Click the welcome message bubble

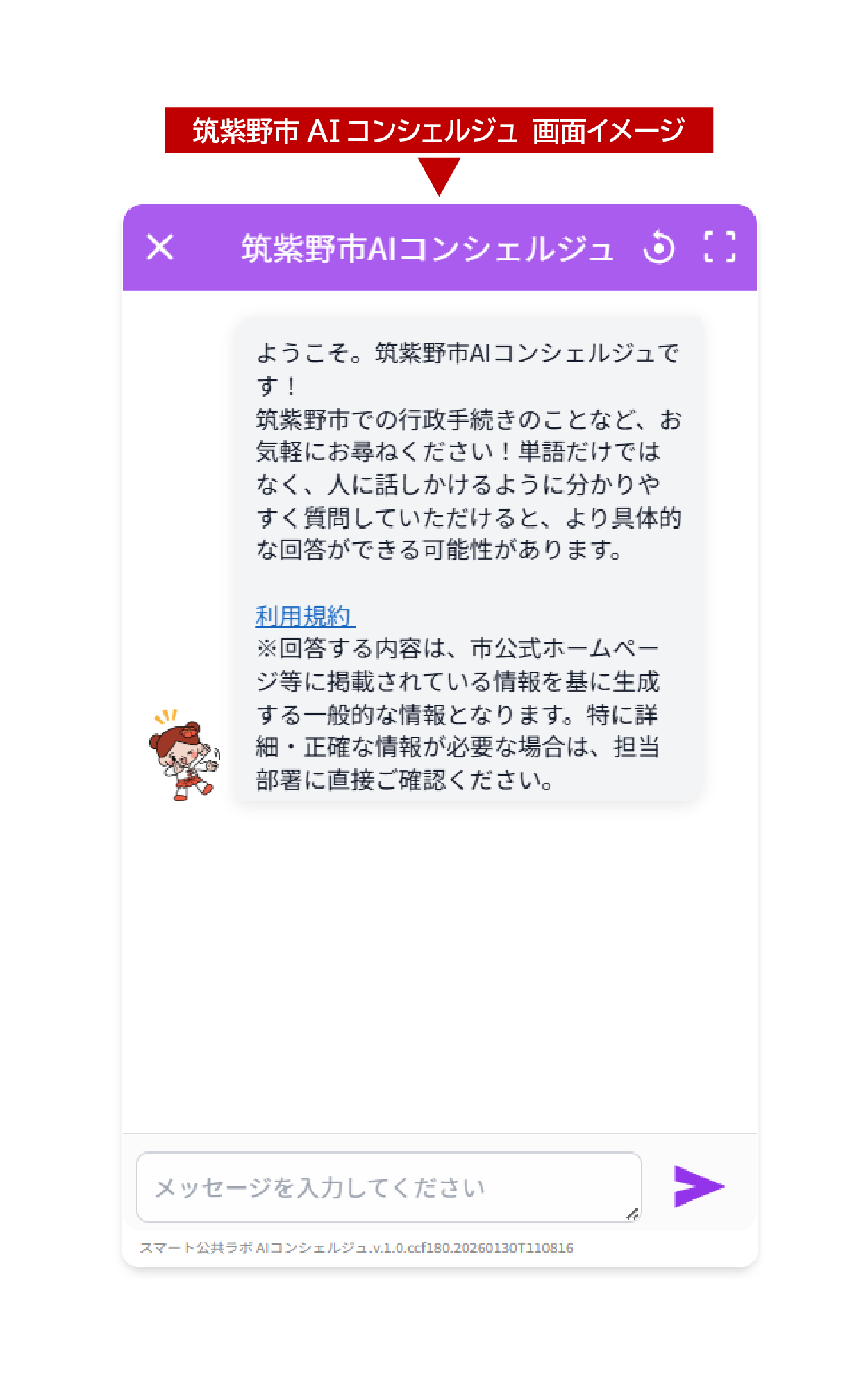472,556
